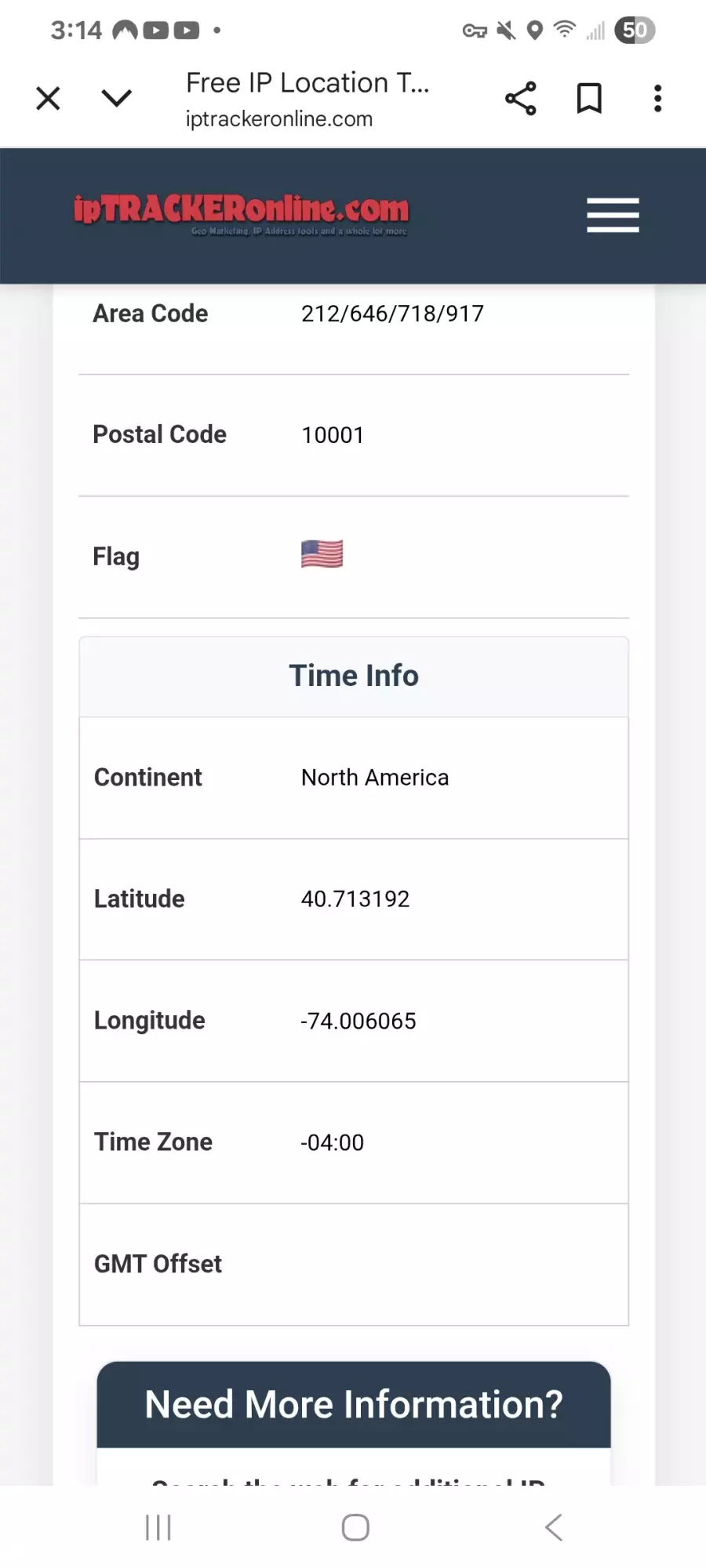Open the site hamburger menu
This screenshot has height=1568, width=706.
click(x=613, y=215)
